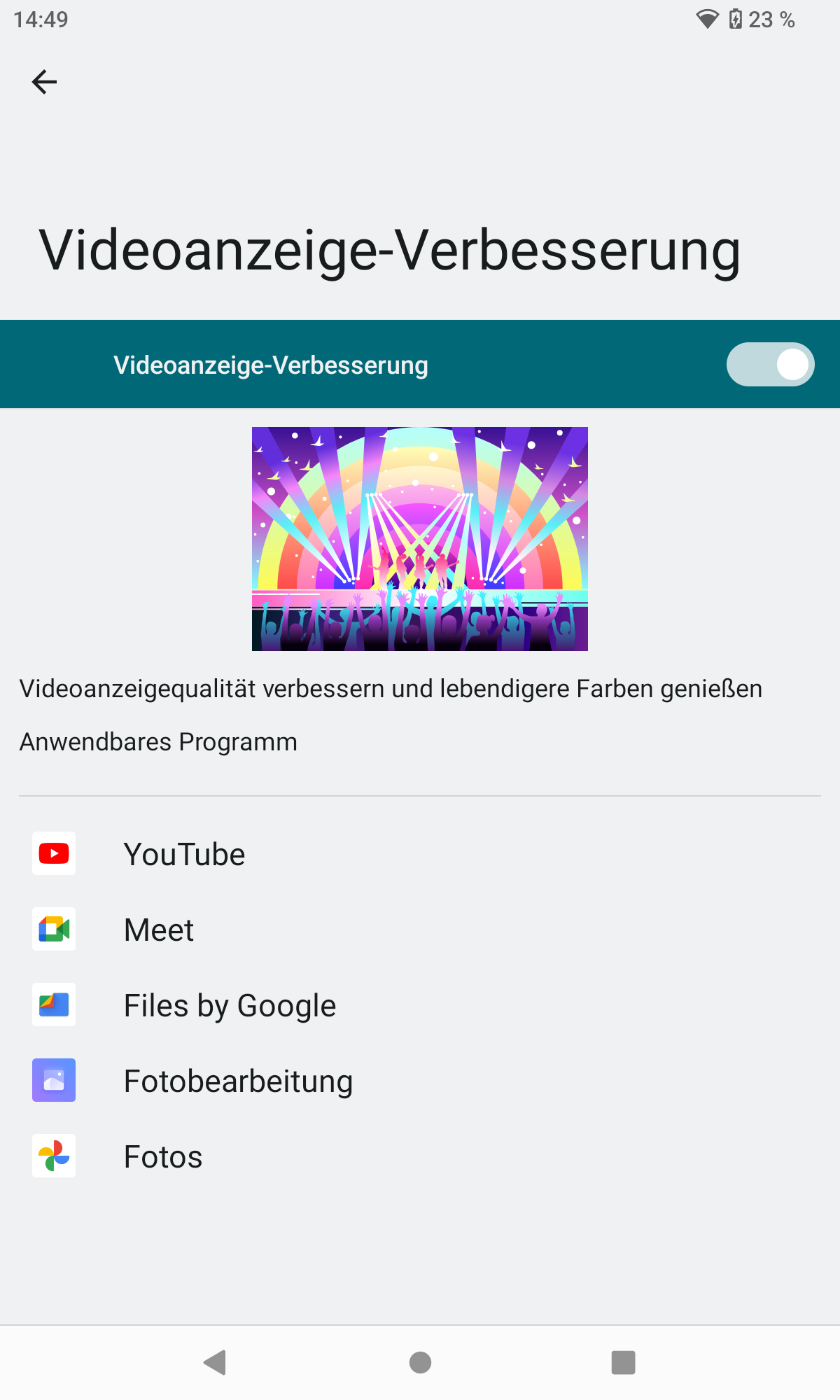Tap the system home button

pyautogui.click(x=420, y=1362)
